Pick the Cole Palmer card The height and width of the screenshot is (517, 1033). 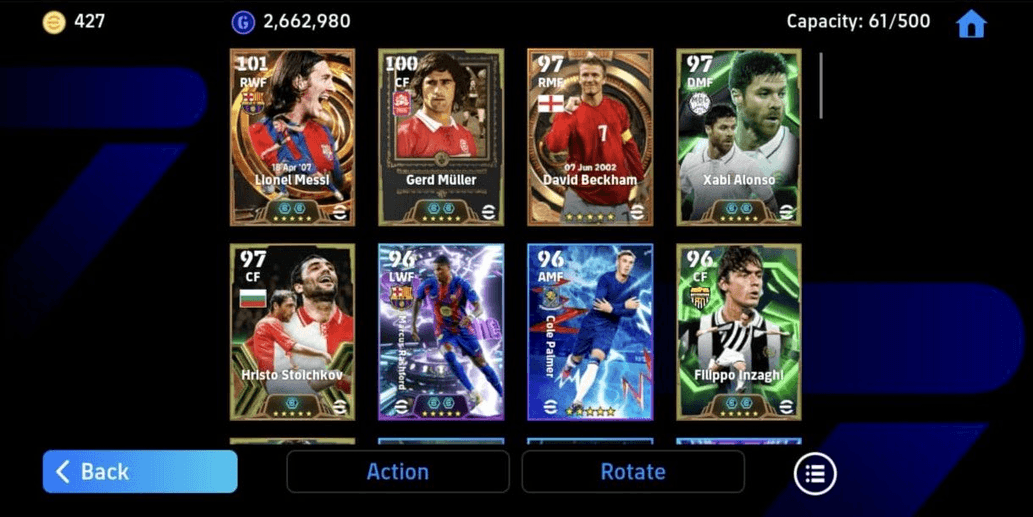click(x=590, y=332)
